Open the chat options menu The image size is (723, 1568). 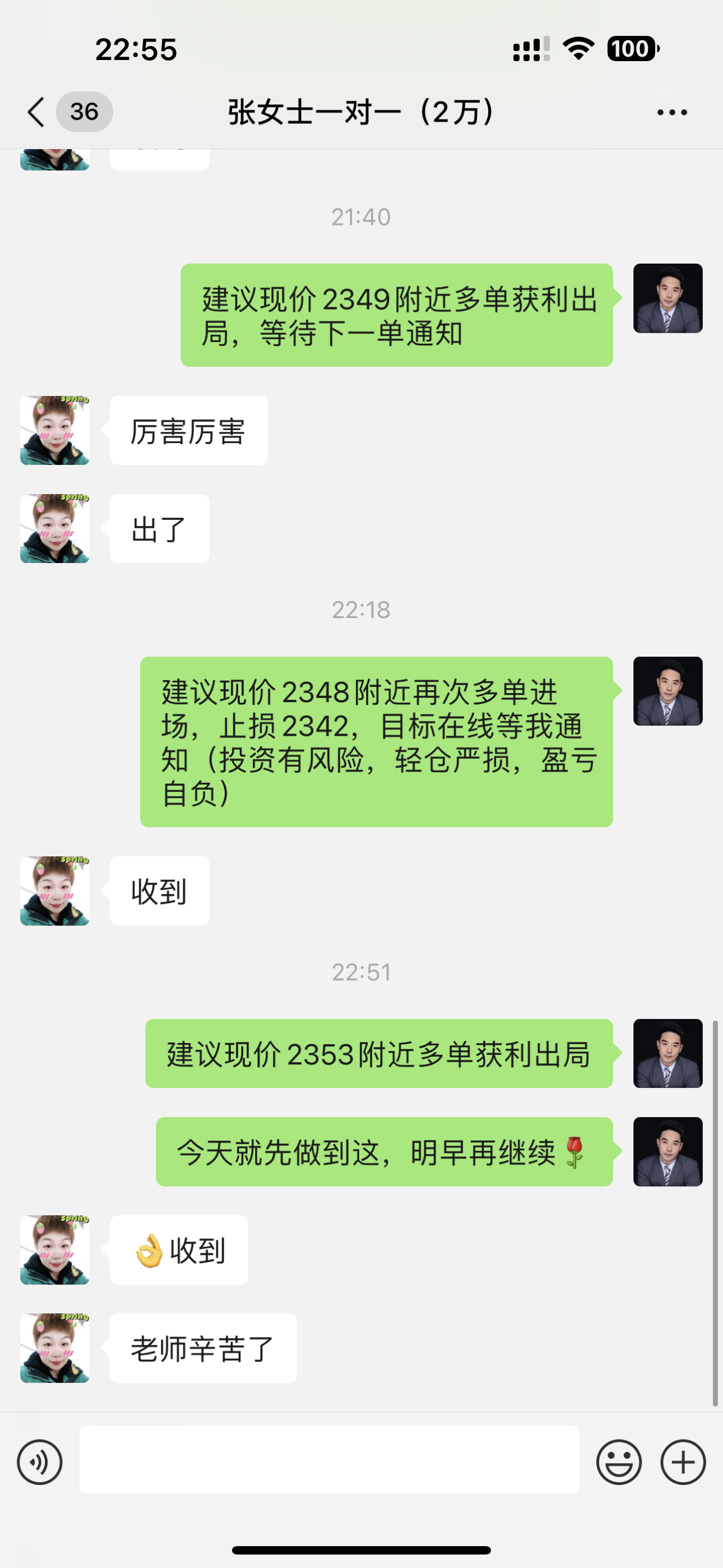(672, 113)
